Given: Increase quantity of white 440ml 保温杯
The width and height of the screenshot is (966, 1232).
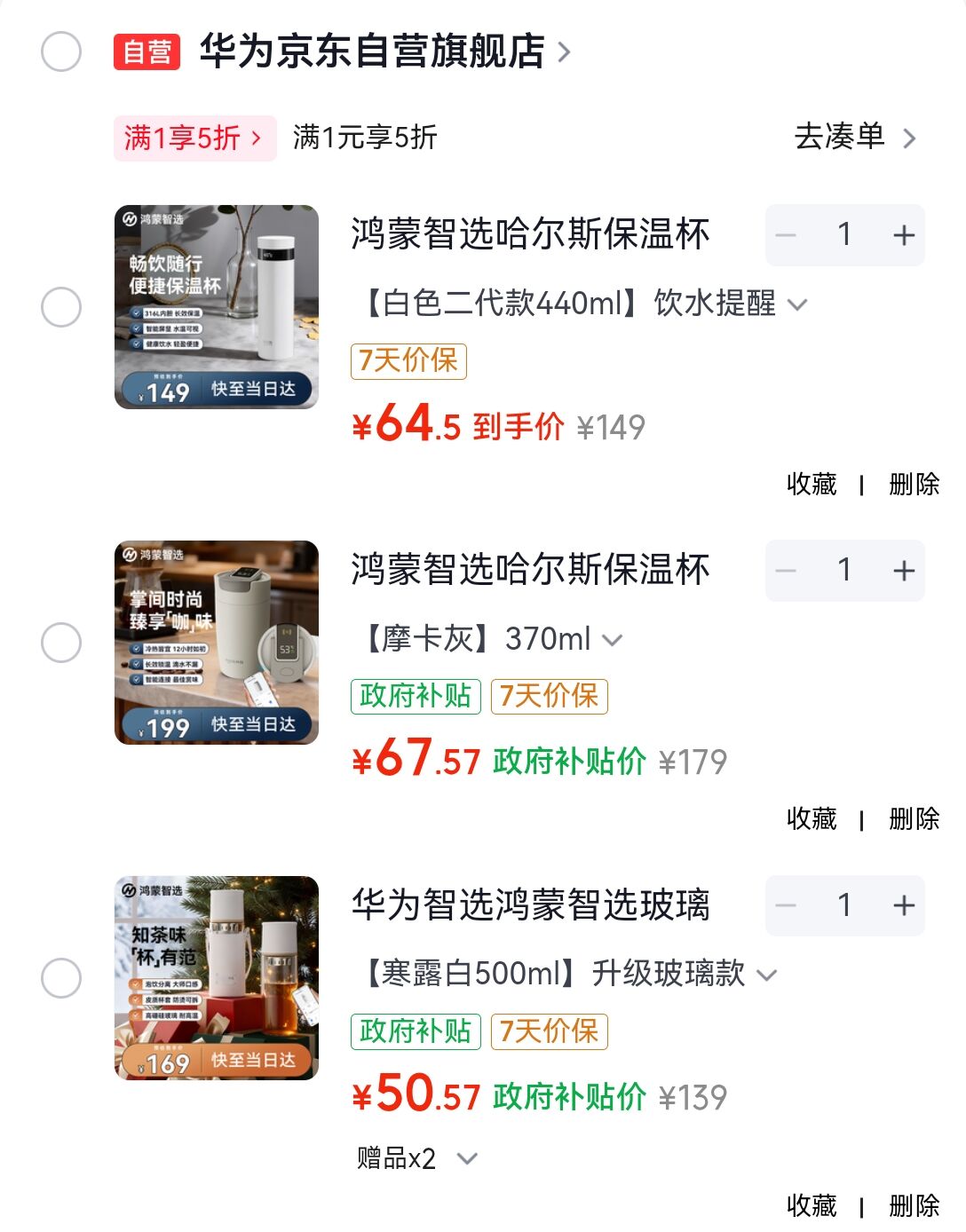Looking at the screenshot, I should pyautogui.click(x=903, y=235).
